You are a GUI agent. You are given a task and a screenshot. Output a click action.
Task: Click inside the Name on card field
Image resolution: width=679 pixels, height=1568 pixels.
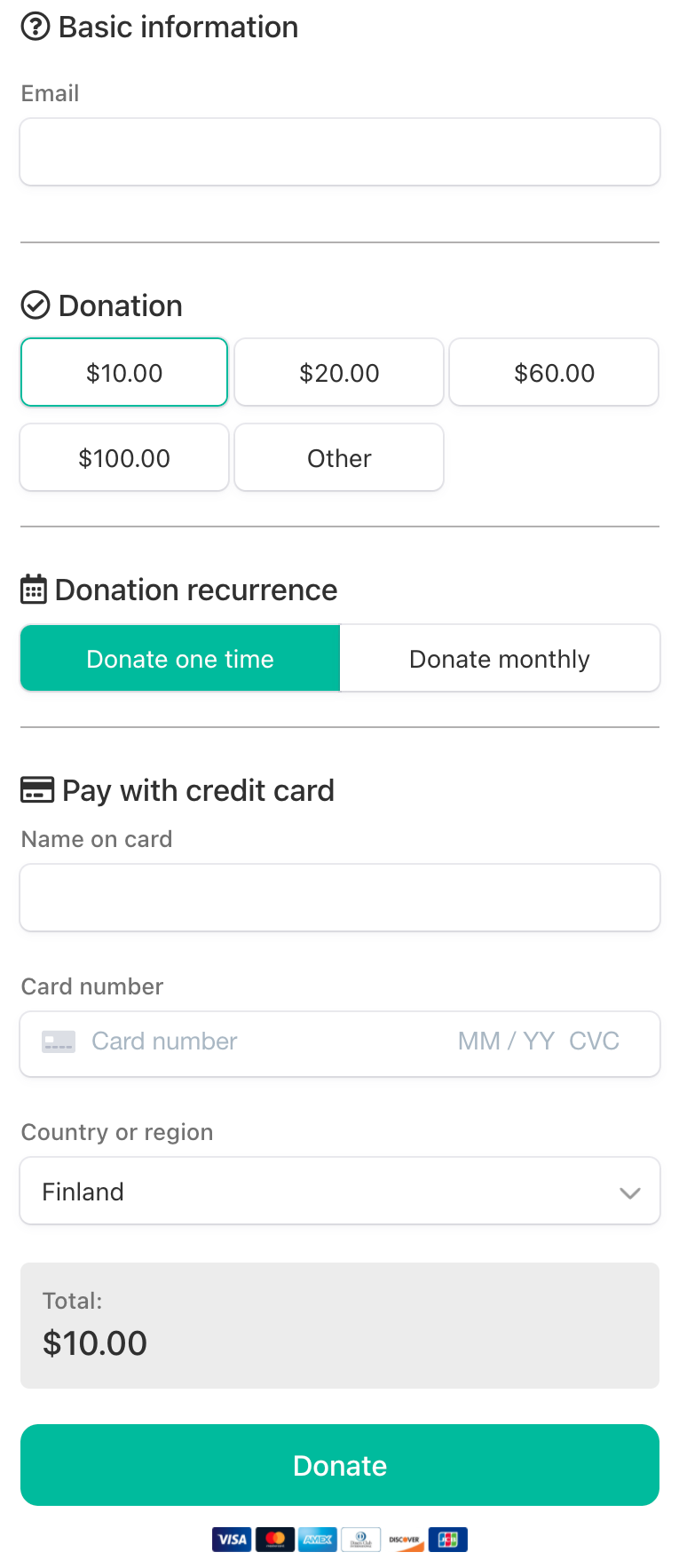(x=339, y=897)
